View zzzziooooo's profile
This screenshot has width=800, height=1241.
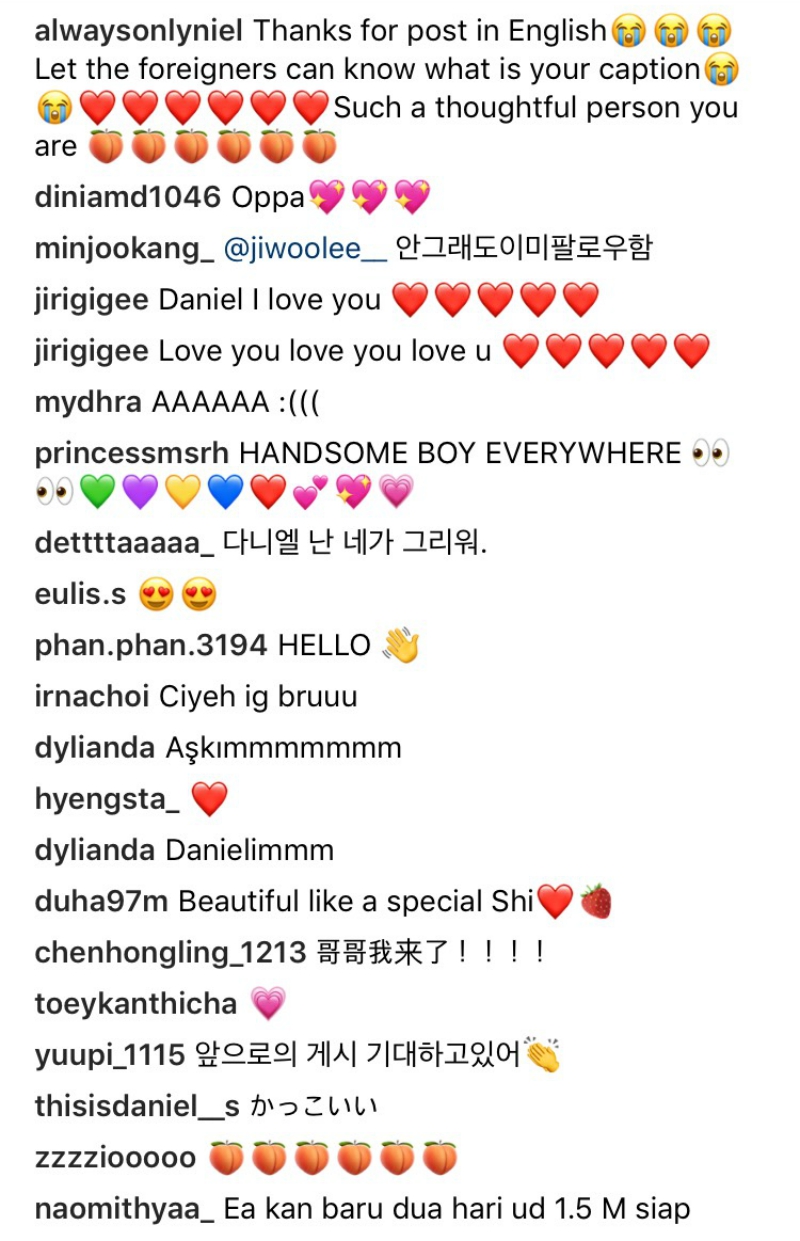coord(115,1158)
